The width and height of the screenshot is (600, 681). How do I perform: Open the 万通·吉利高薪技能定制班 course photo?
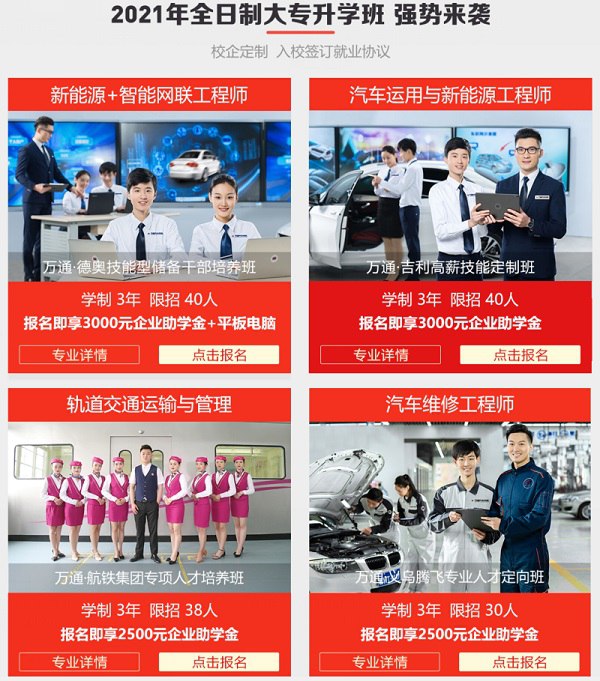coord(450,195)
